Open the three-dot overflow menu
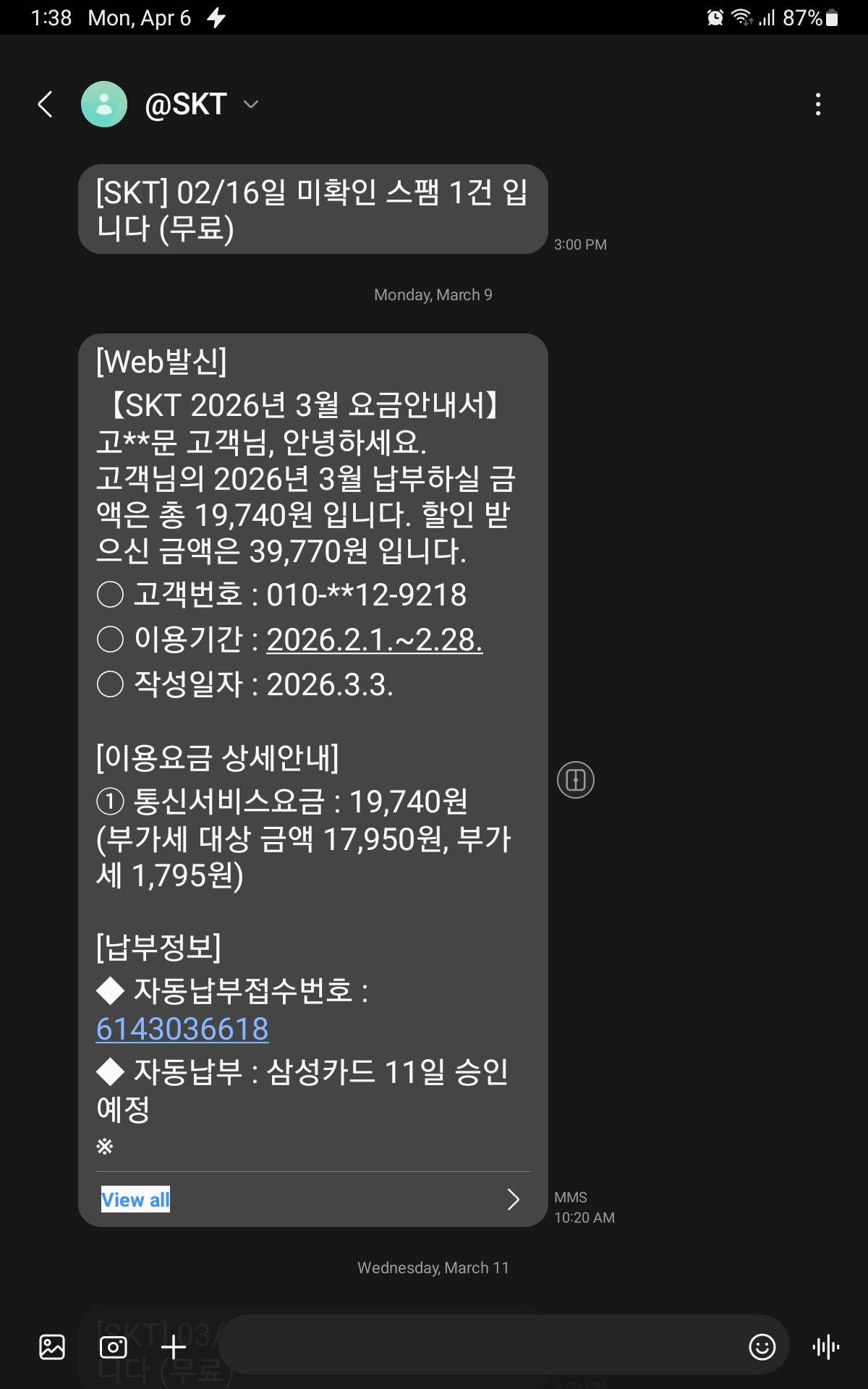The width and height of the screenshot is (868, 1389). point(818,104)
